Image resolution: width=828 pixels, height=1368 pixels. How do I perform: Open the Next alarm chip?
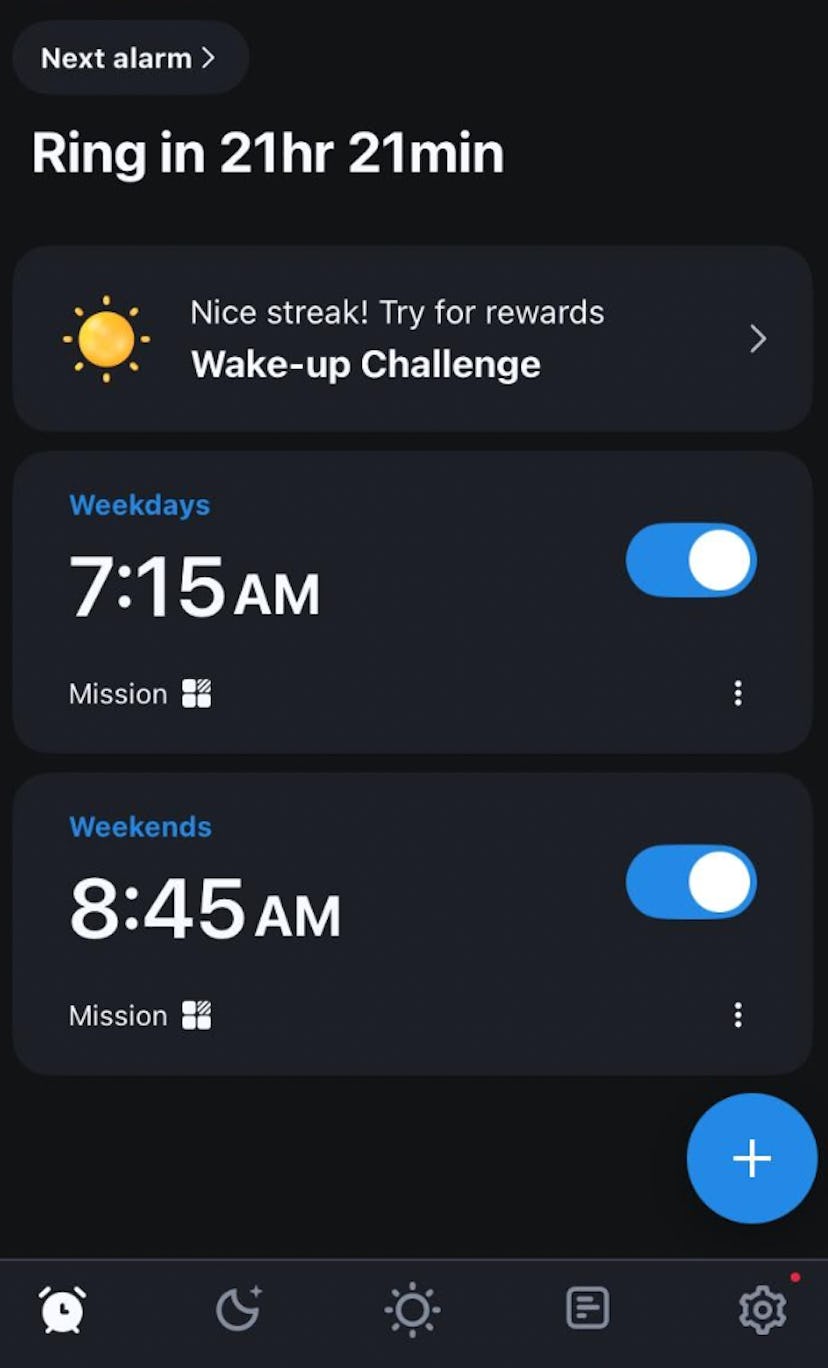(x=130, y=58)
